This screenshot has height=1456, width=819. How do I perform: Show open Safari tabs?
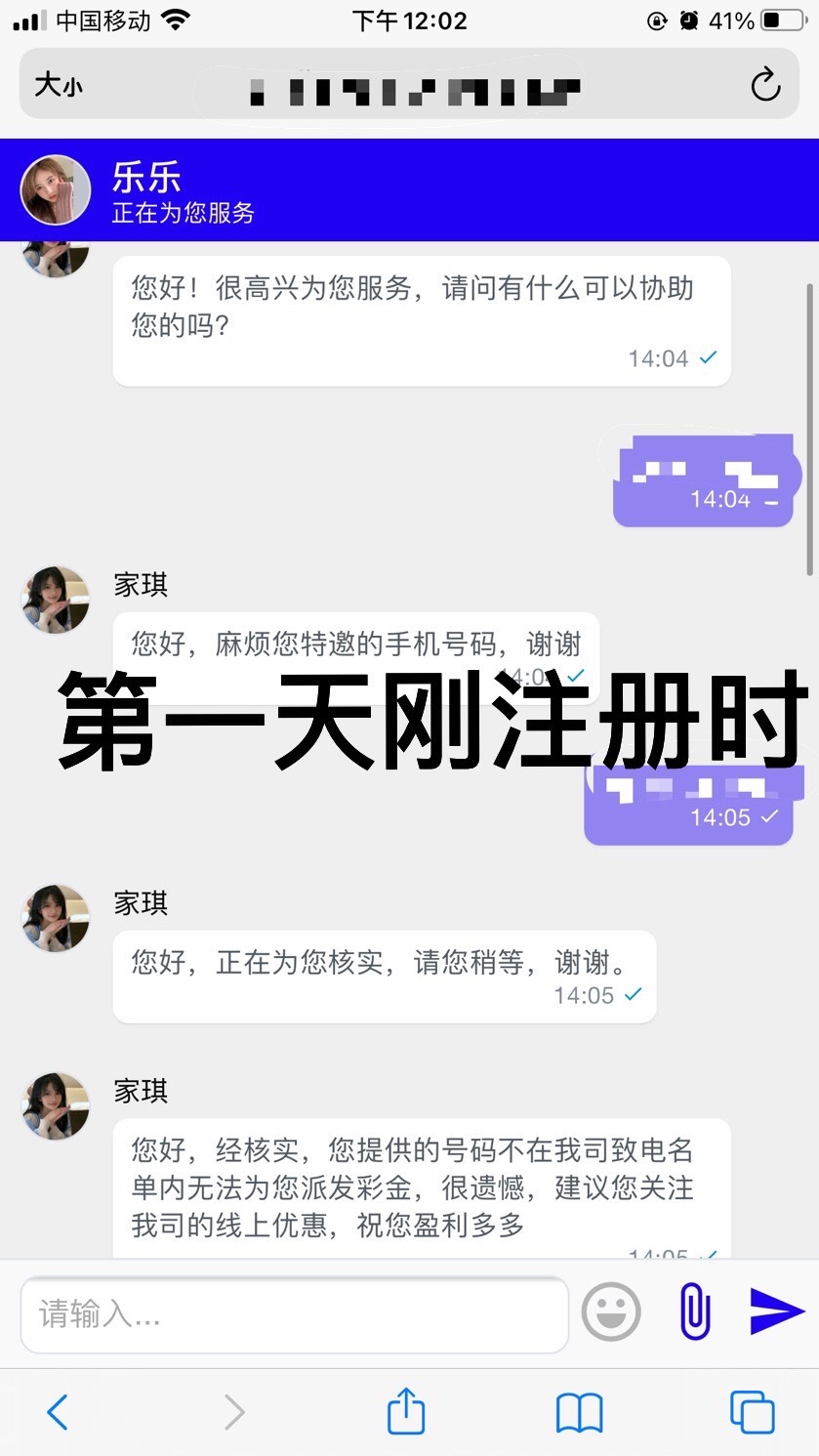pyautogui.click(x=752, y=1412)
